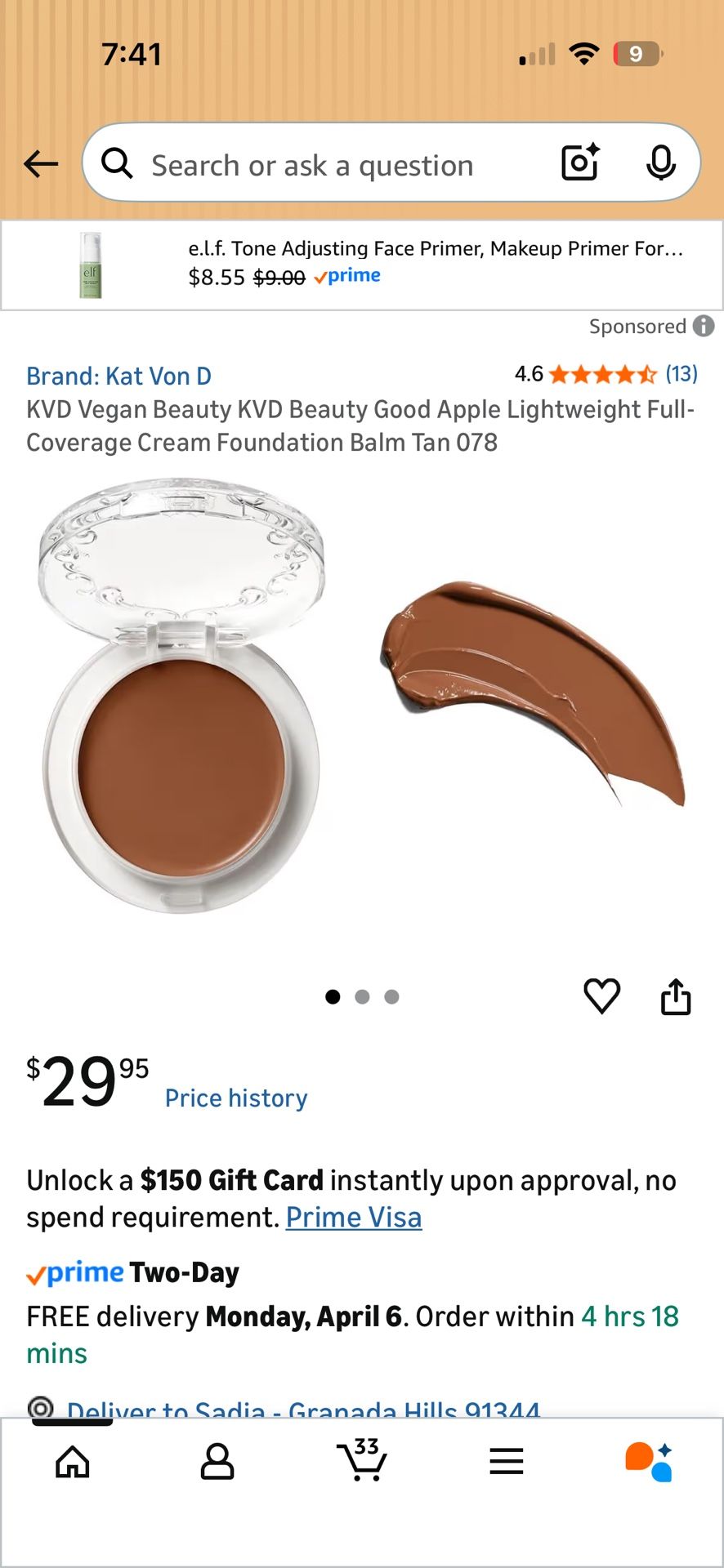Open the Rufus AI assistant
This screenshot has width=724, height=1568.
[650, 1462]
